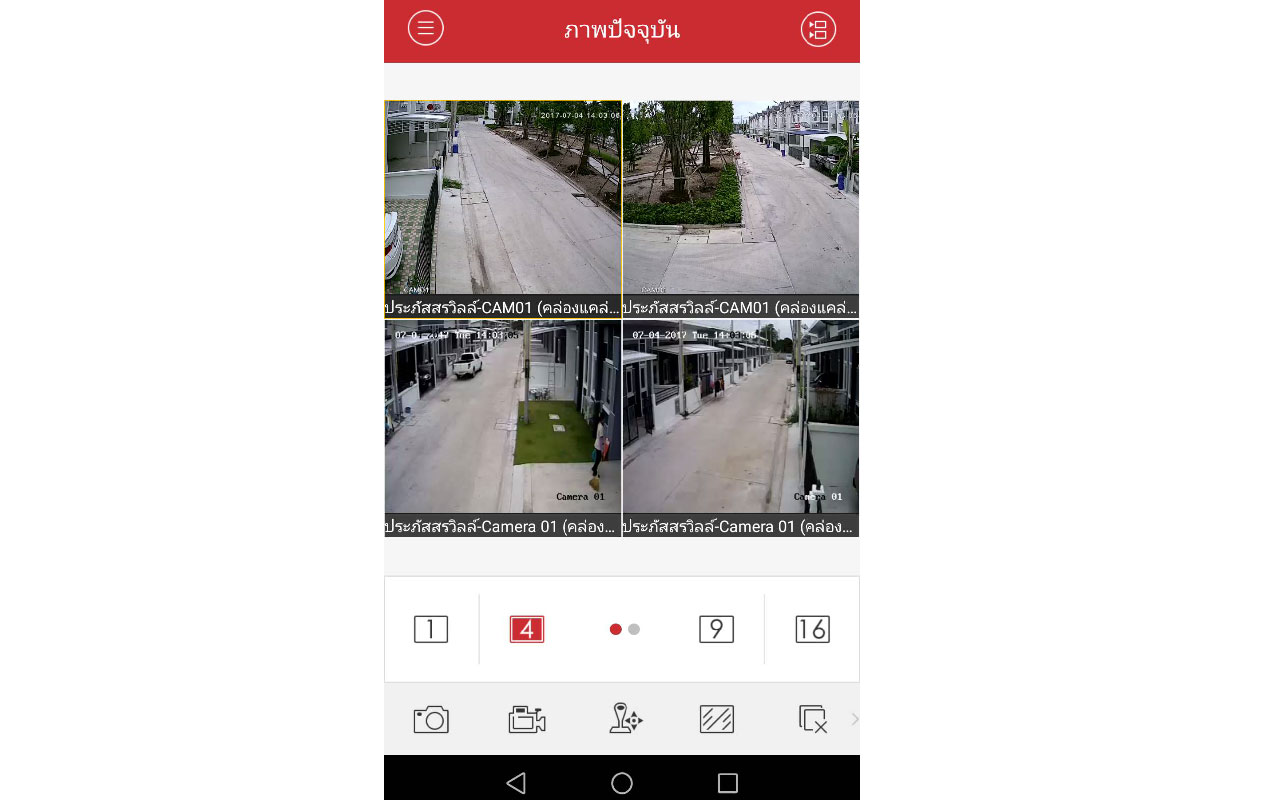Image resolution: width=1280 pixels, height=800 pixels.
Task: Stop all live view windows
Action: click(x=812, y=719)
